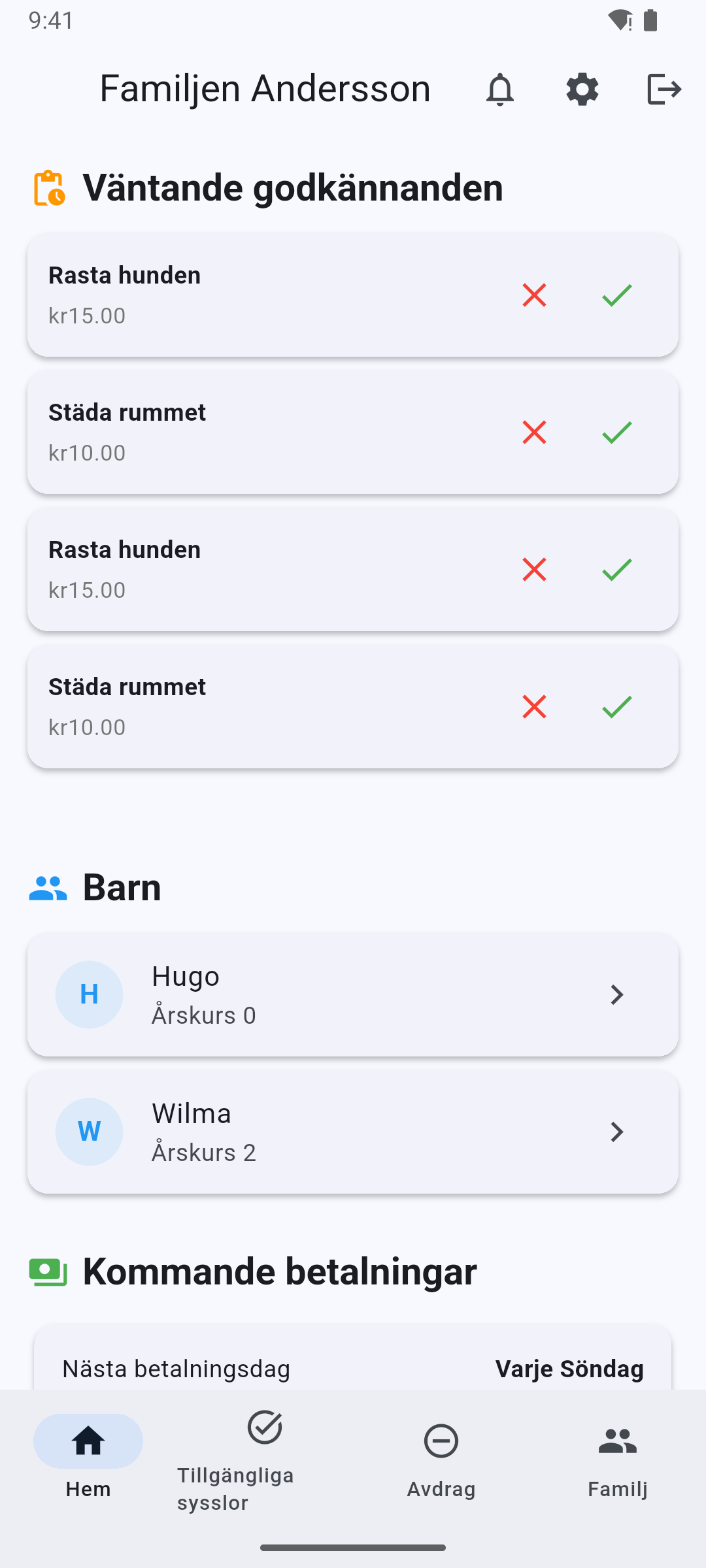The image size is (706, 1568).
Task: Expand Hugo's child profile chevron
Action: click(616, 994)
